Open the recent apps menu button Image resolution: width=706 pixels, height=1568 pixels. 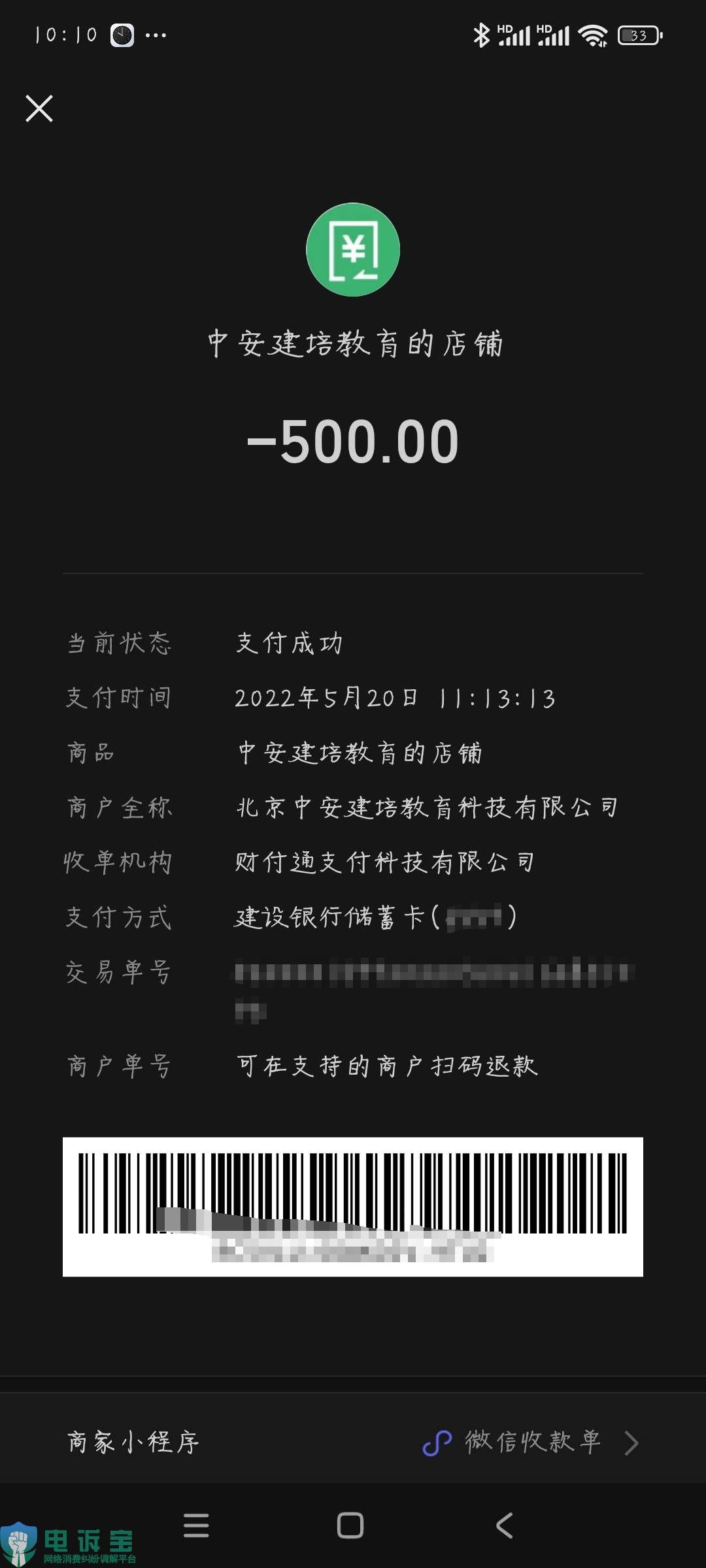tap(196, 1526)
